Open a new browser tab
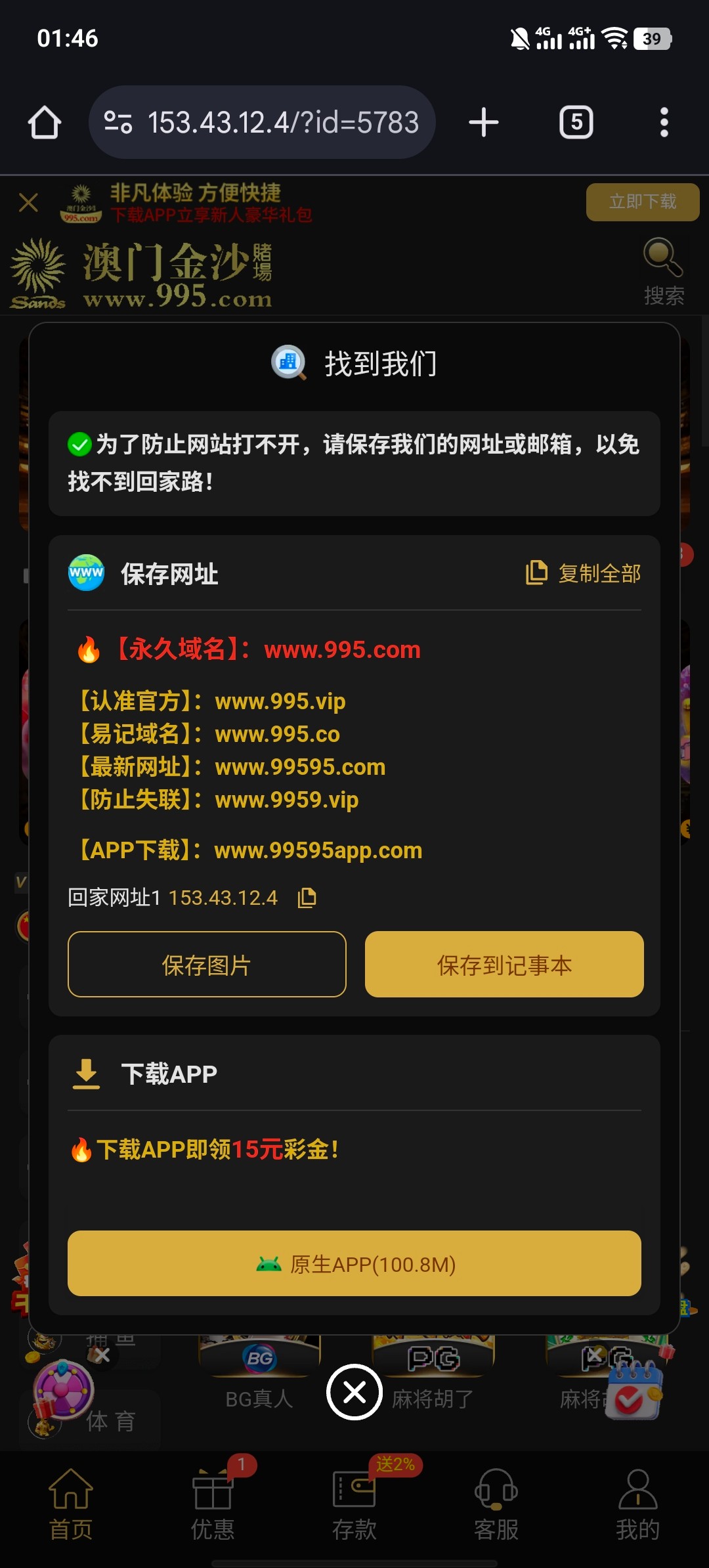709x1568 pixels. pos(484,123)
